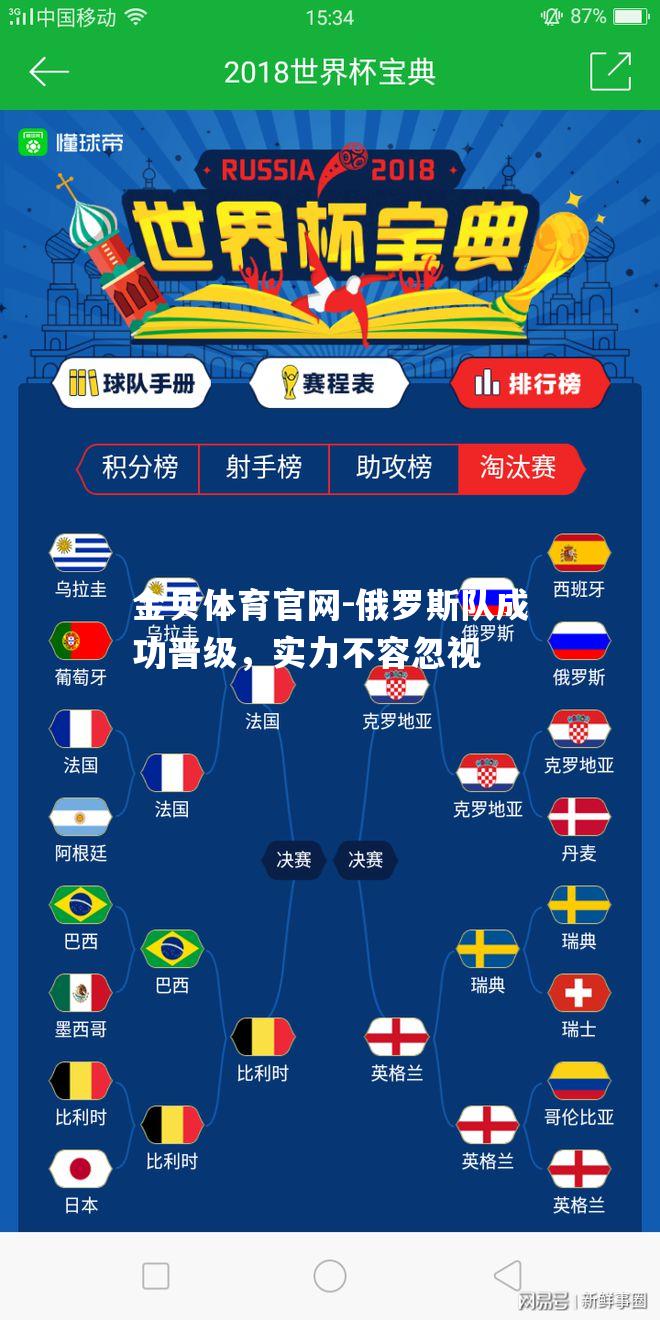Open the 球队手册 team handbook
Image resolution: width=660 pixels, height=1320 pixels.
tap(132, 383)
